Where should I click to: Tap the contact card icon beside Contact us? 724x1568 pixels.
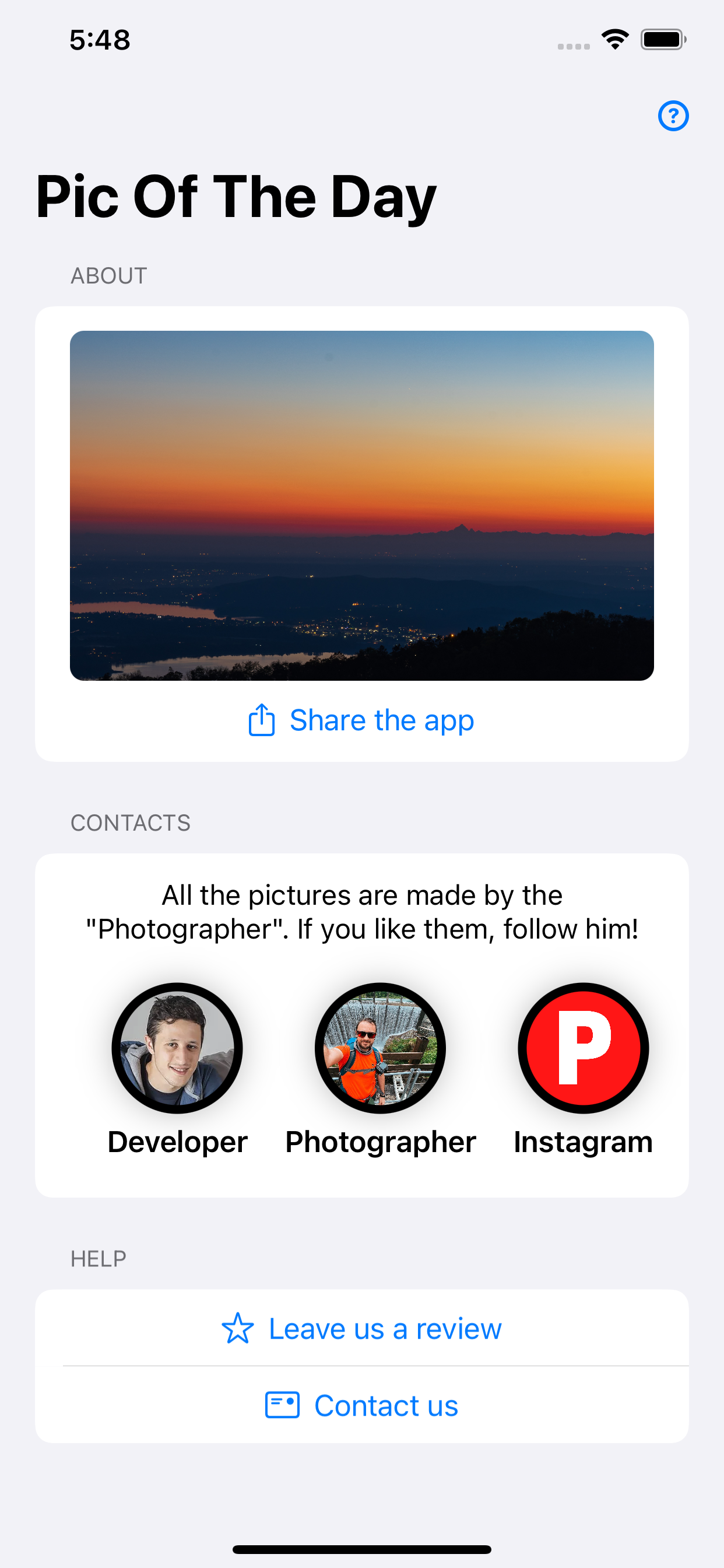coord(283,1405)
